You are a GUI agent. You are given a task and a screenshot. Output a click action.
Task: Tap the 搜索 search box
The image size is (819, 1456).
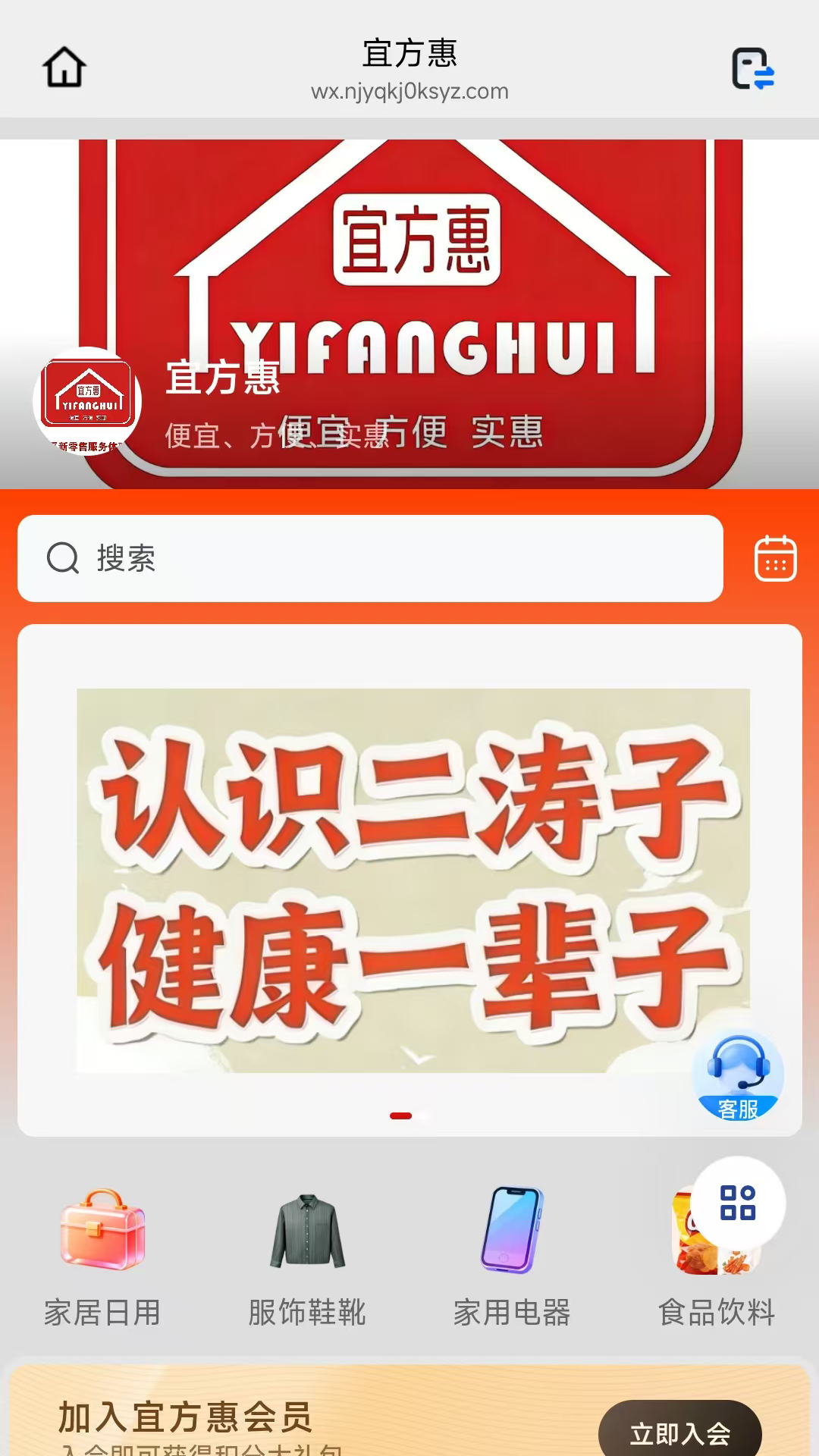[x=370, y=559]
